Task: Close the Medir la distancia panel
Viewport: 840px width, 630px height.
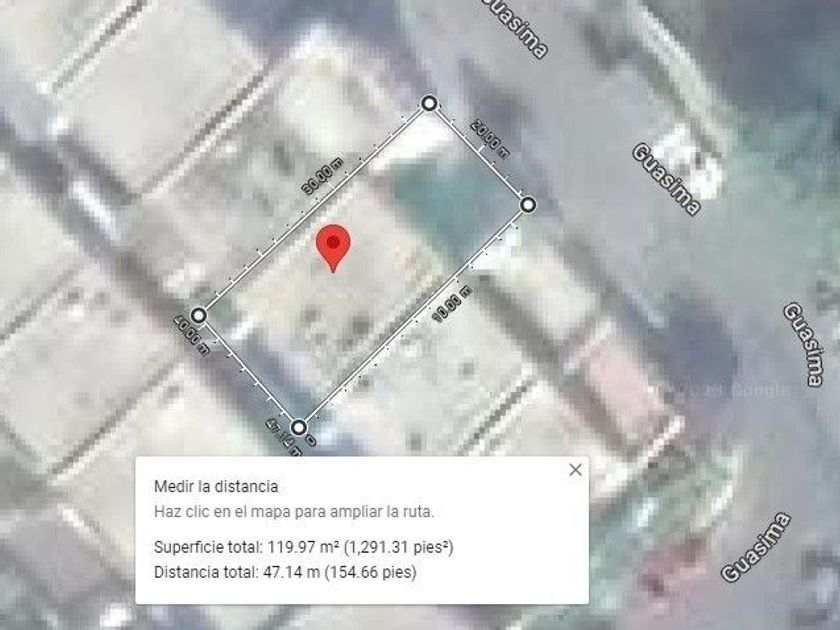Action: (x=575, y=470)
